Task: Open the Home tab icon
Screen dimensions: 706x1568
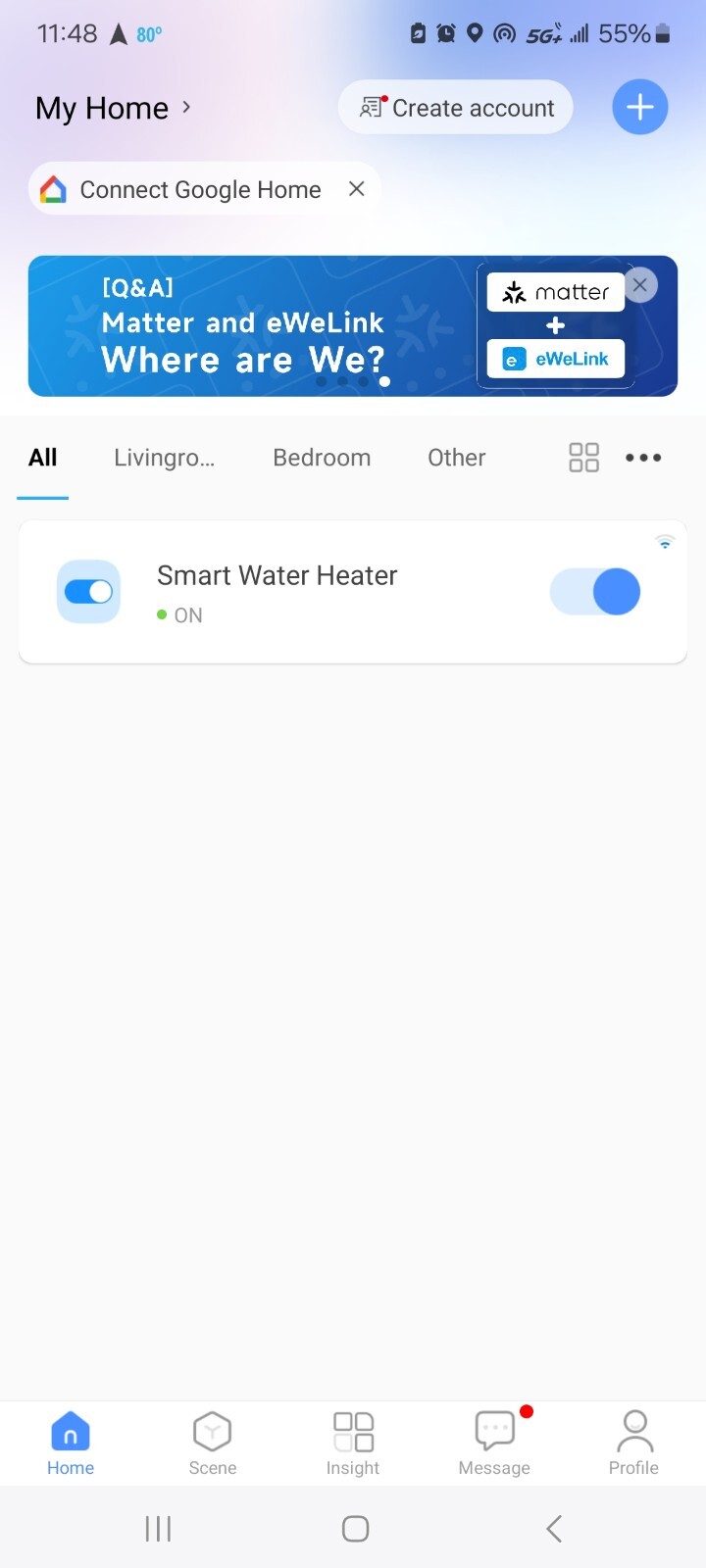Action: pos(70,1441)
